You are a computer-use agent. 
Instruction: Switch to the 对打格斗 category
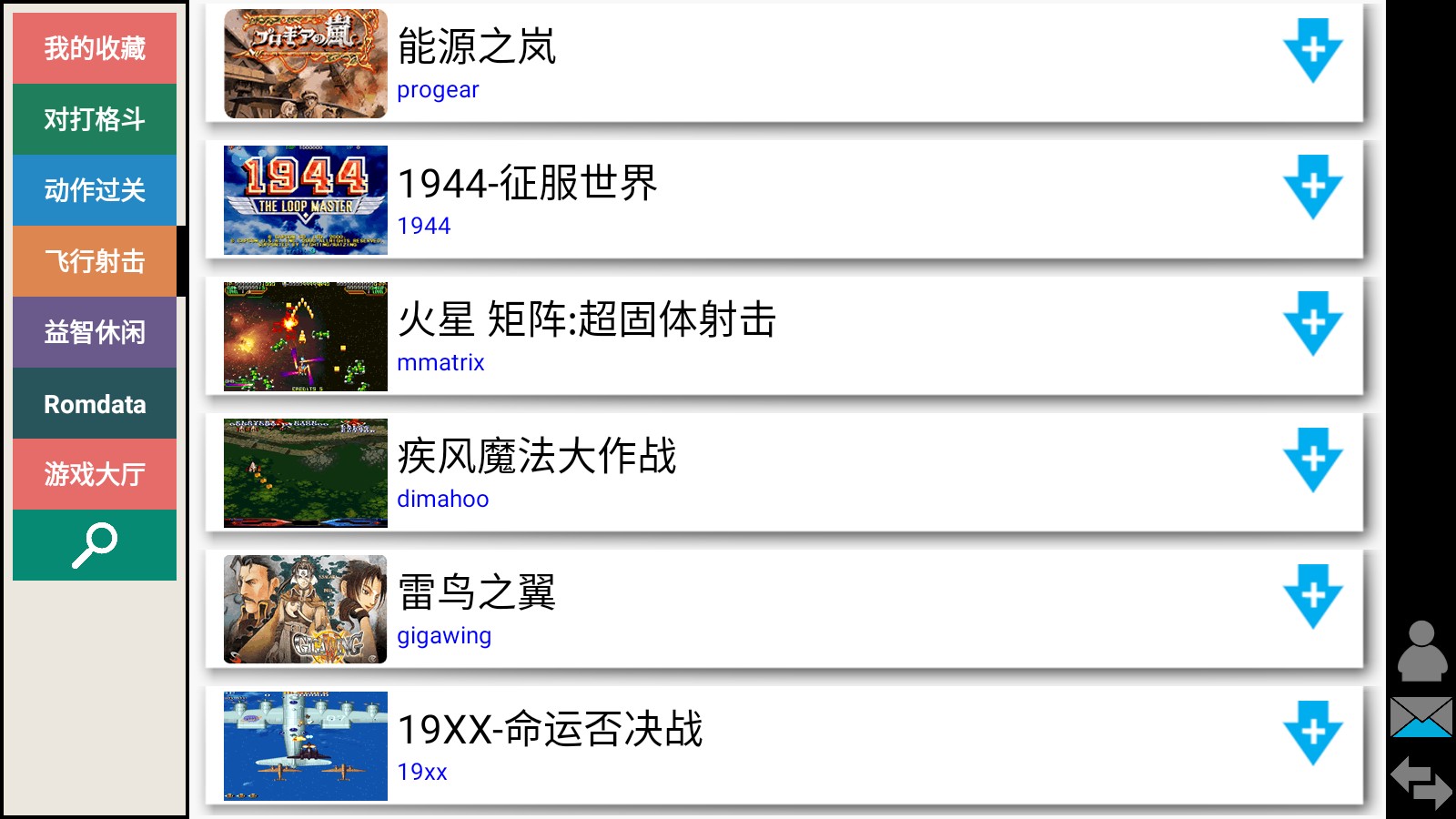pyautogui.click(x=95, y=119)
